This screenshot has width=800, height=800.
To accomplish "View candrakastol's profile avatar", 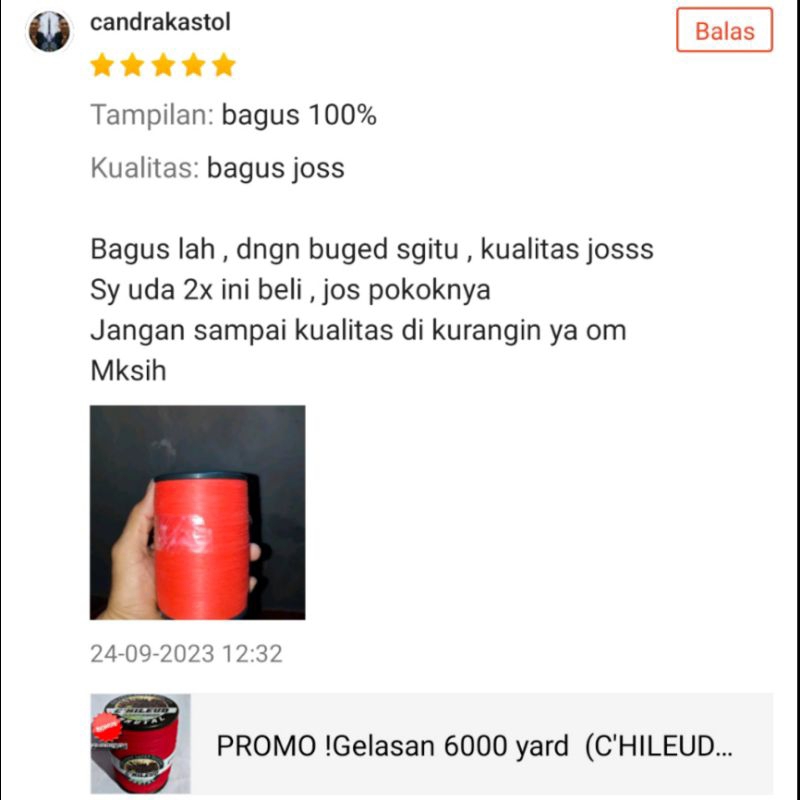I will click(x=49, y=32).
